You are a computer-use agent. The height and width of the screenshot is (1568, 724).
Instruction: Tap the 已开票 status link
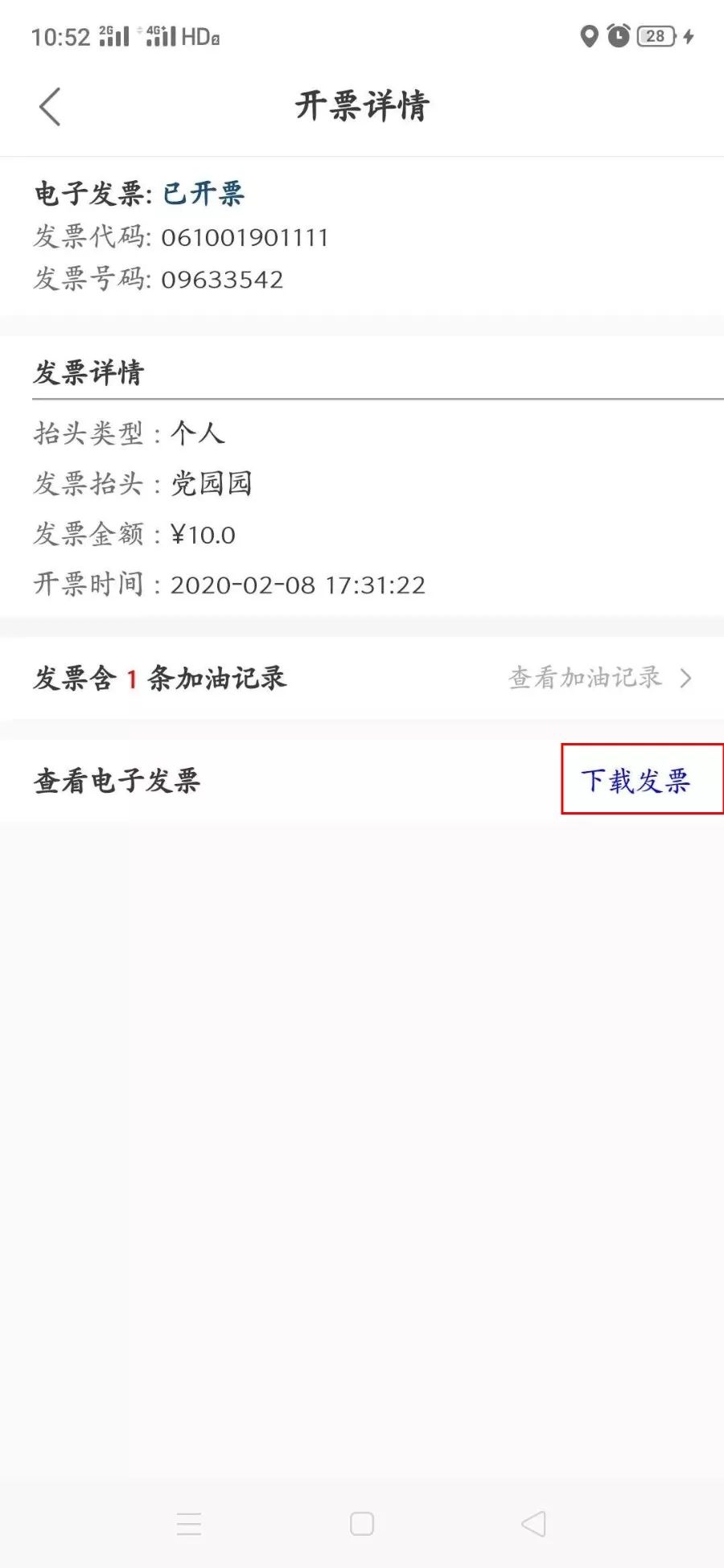click(x=202, y=193)
